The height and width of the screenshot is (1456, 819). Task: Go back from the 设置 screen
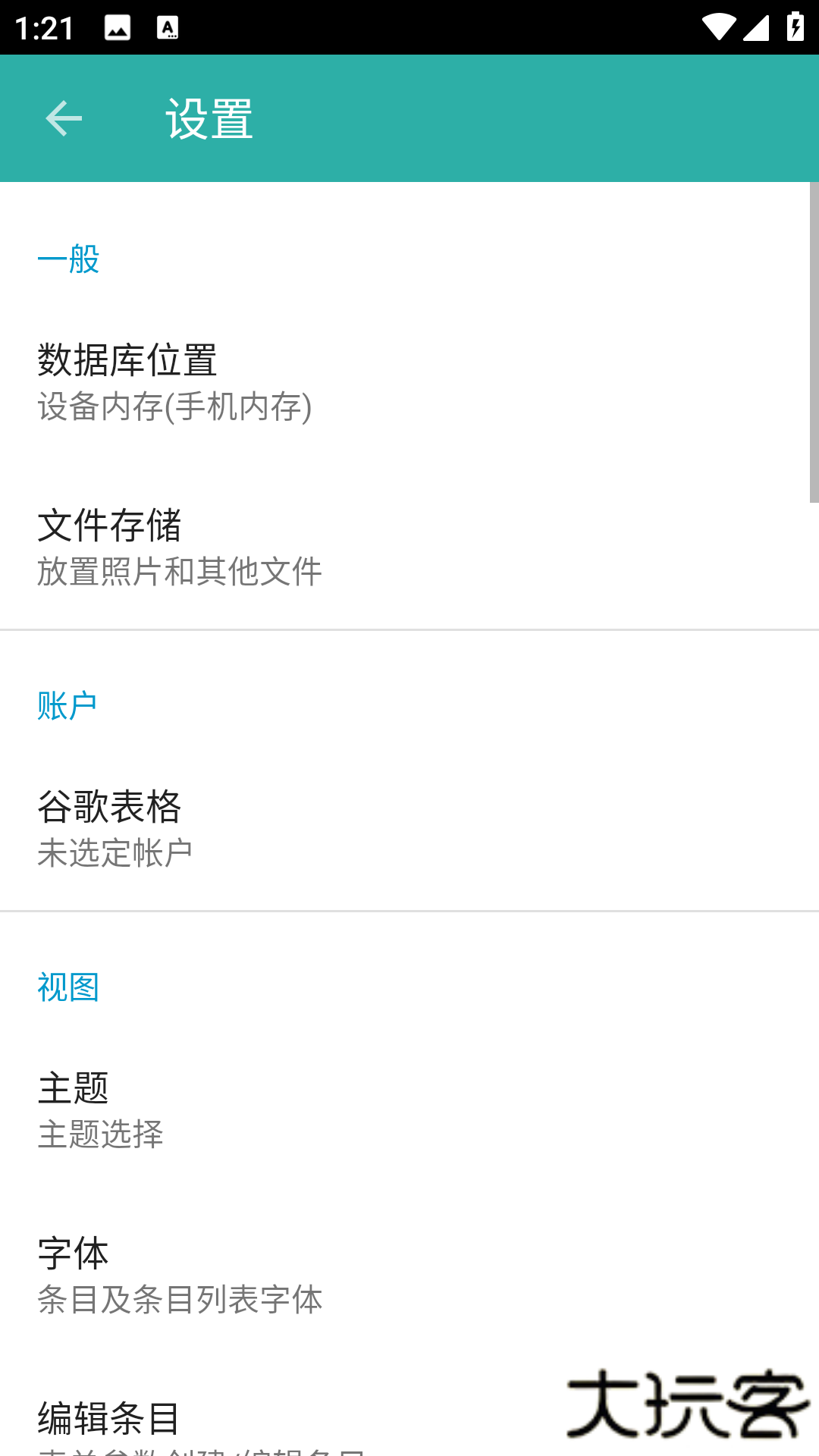(x=64, y=118)
